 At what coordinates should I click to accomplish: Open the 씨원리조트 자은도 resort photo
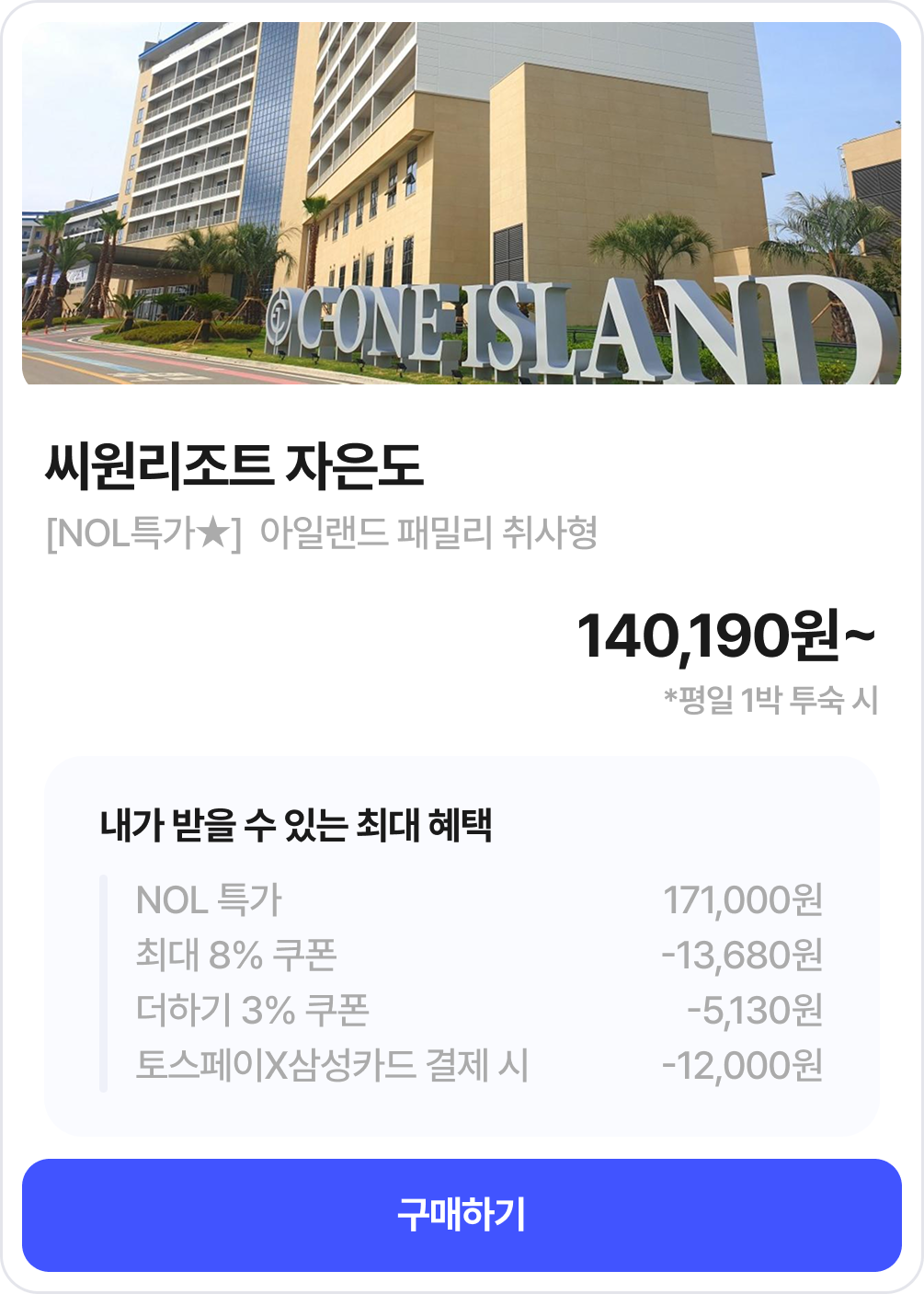tap(462, 203)
